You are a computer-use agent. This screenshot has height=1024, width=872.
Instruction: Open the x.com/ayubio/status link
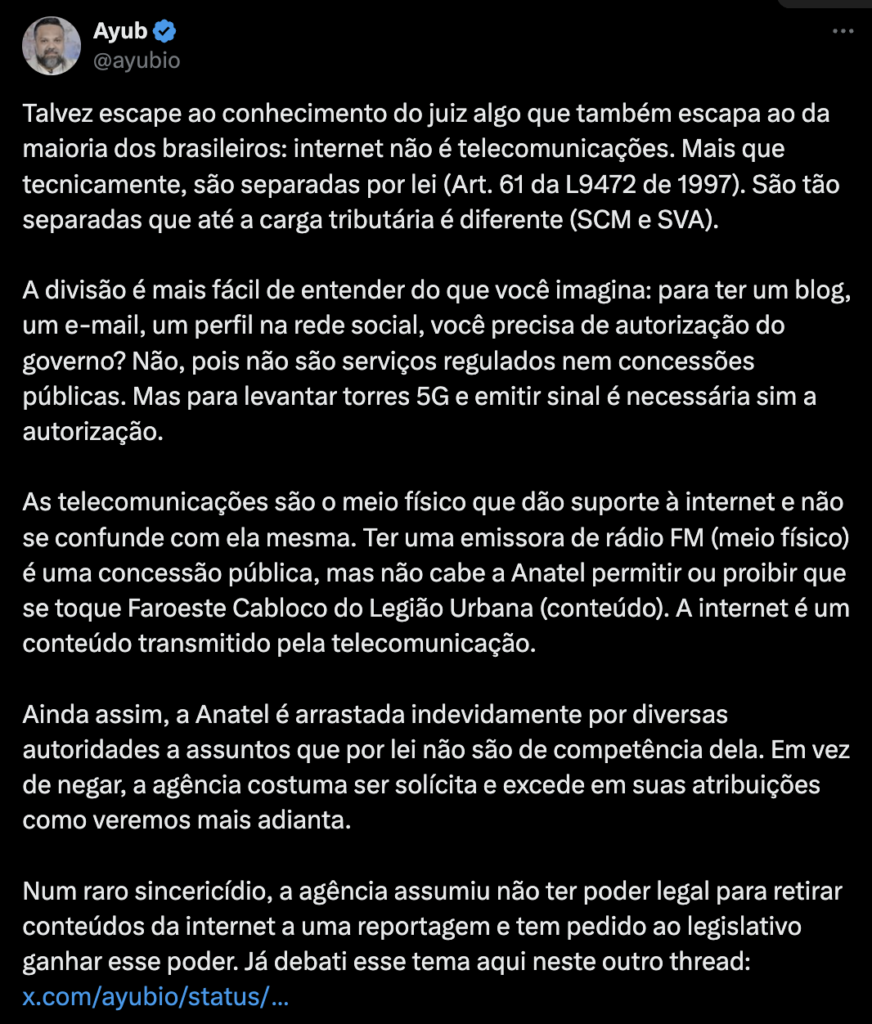point(155,997)
